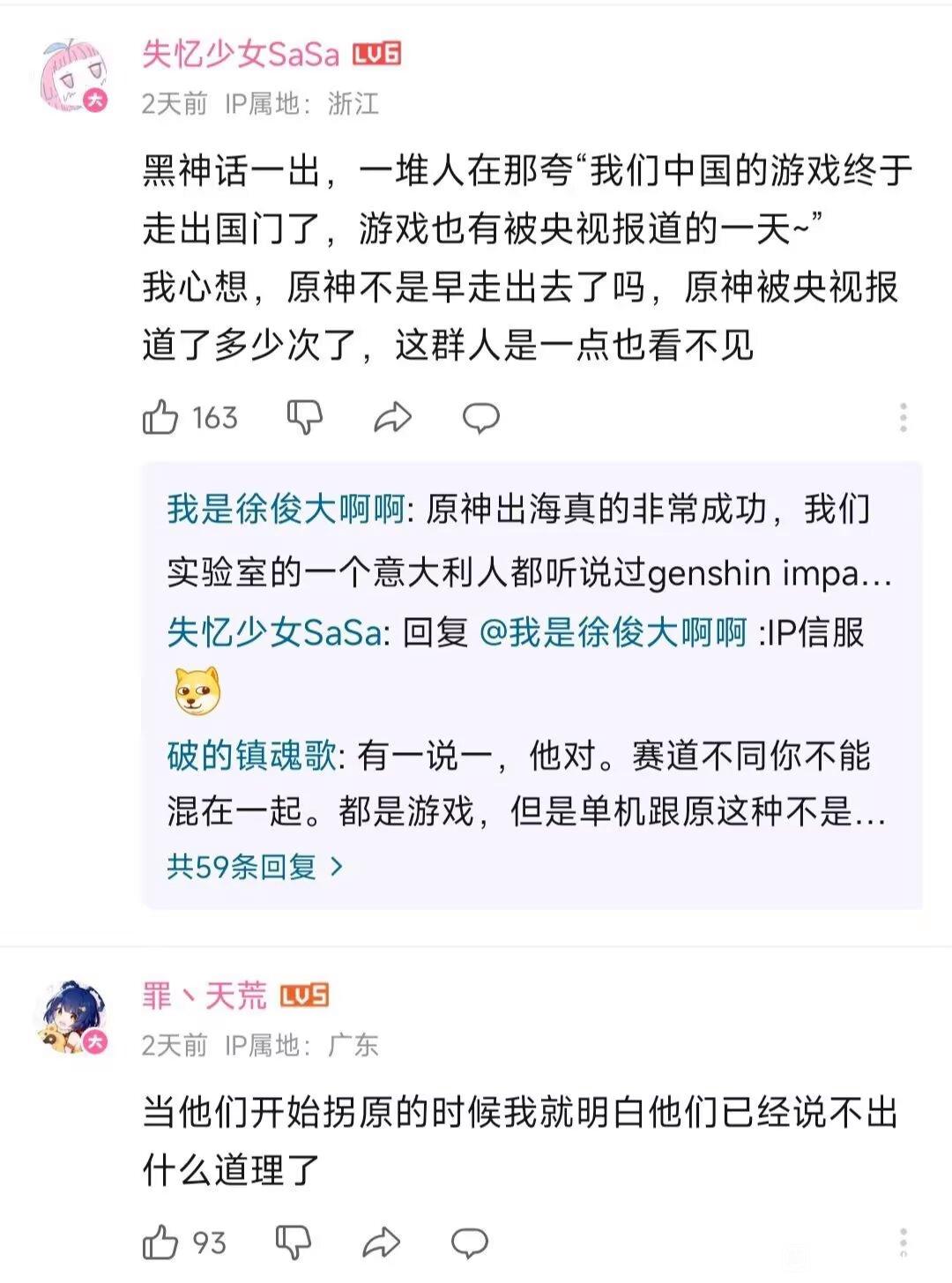Reply to 罪丶天荒's comment
952x1283 pixels.
pyautogui.click(x=470, y=1242)
